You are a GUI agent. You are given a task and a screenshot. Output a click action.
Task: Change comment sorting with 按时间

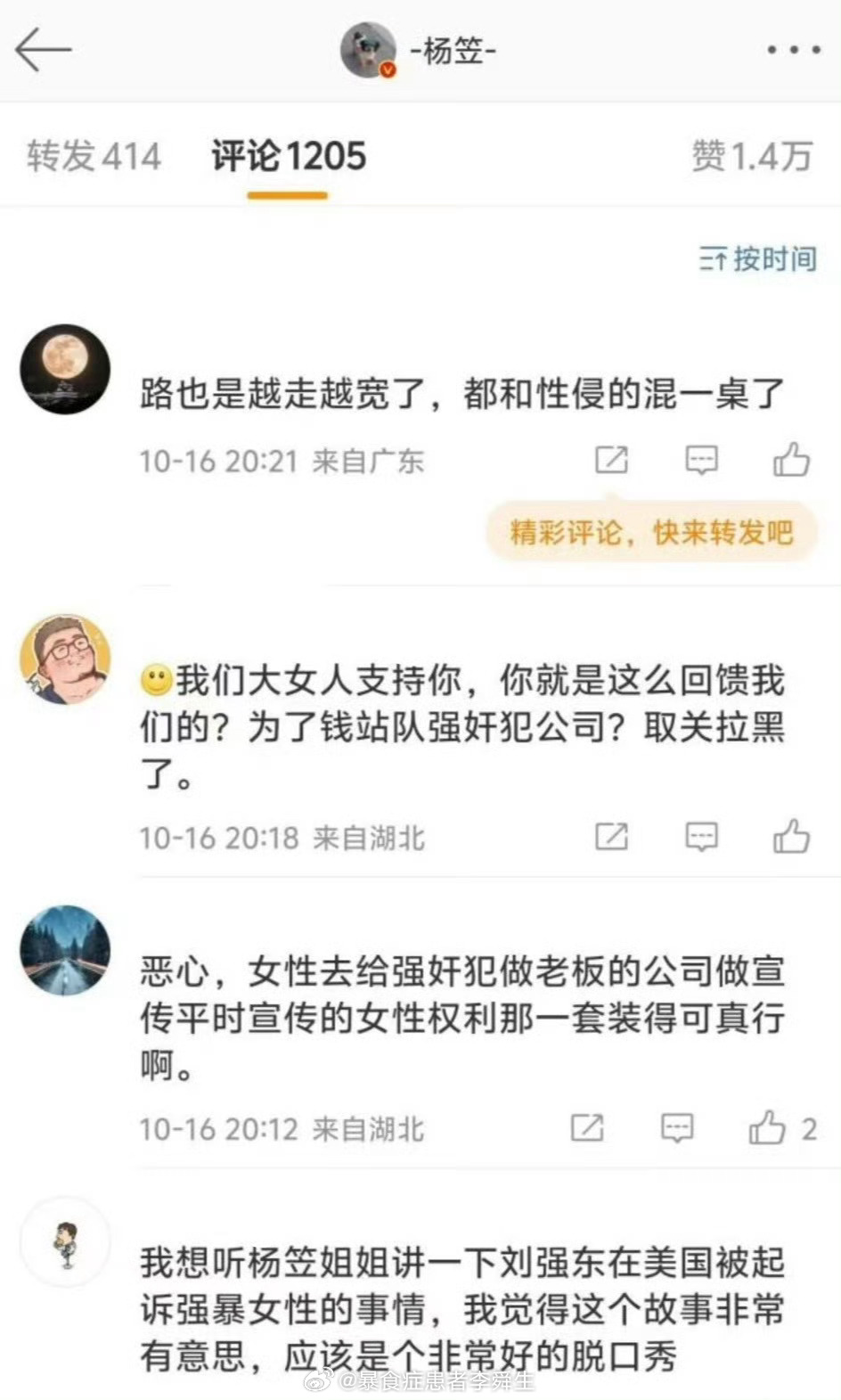758,258
